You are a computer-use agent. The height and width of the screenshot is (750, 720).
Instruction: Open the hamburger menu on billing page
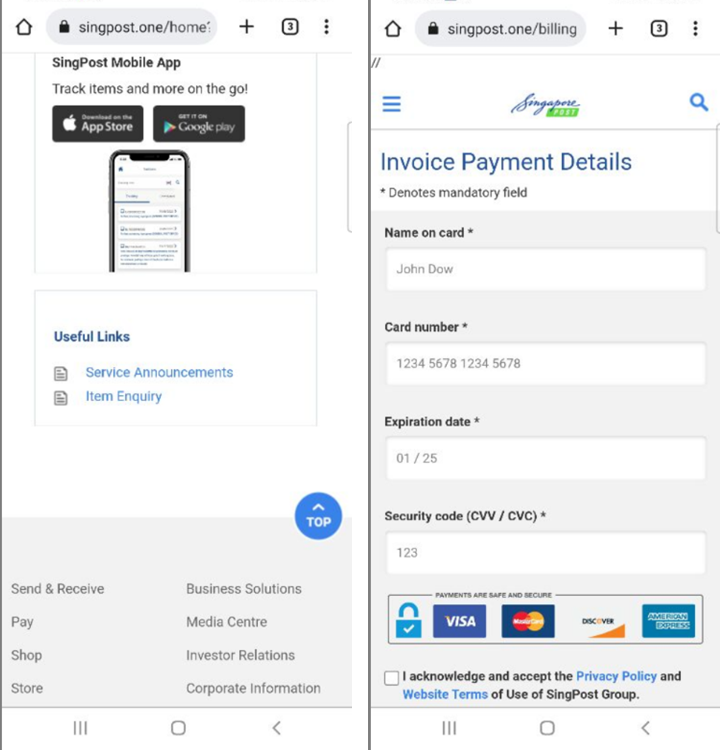392,104
